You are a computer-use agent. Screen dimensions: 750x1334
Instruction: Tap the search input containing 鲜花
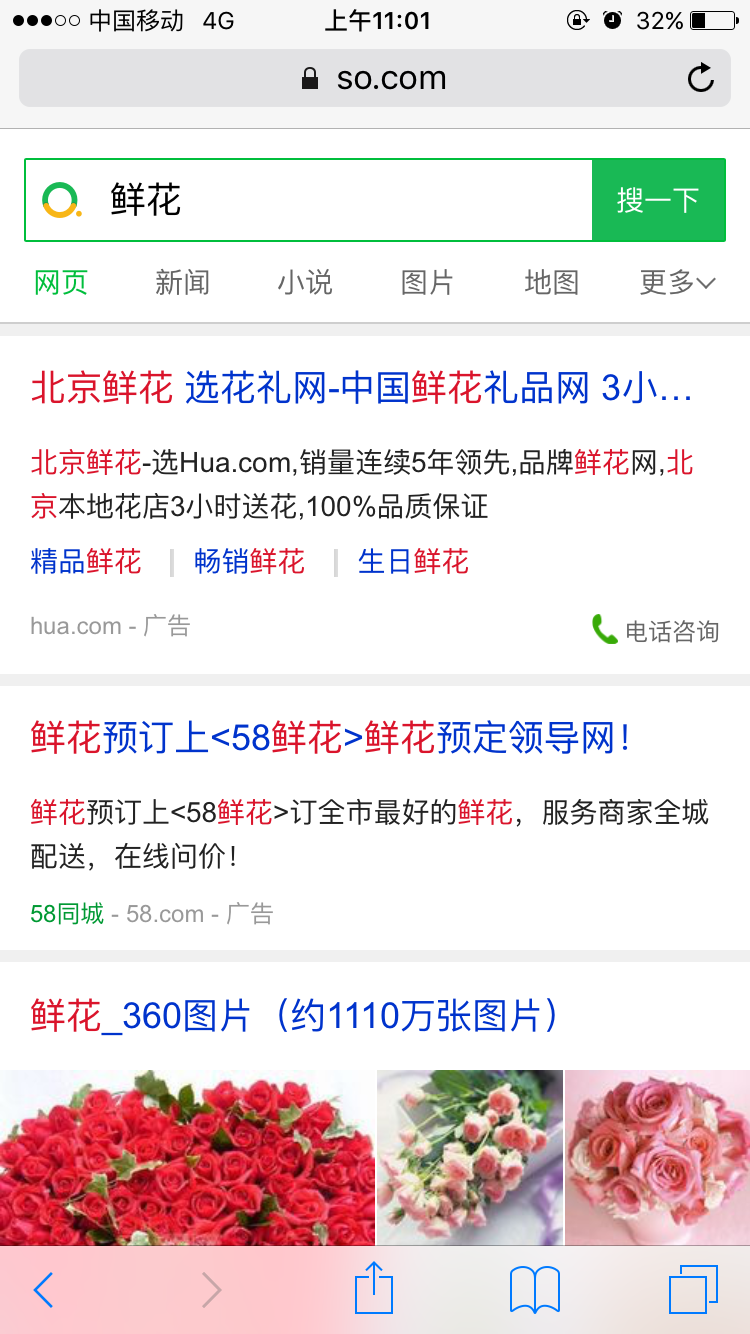(x=300, y=200)
